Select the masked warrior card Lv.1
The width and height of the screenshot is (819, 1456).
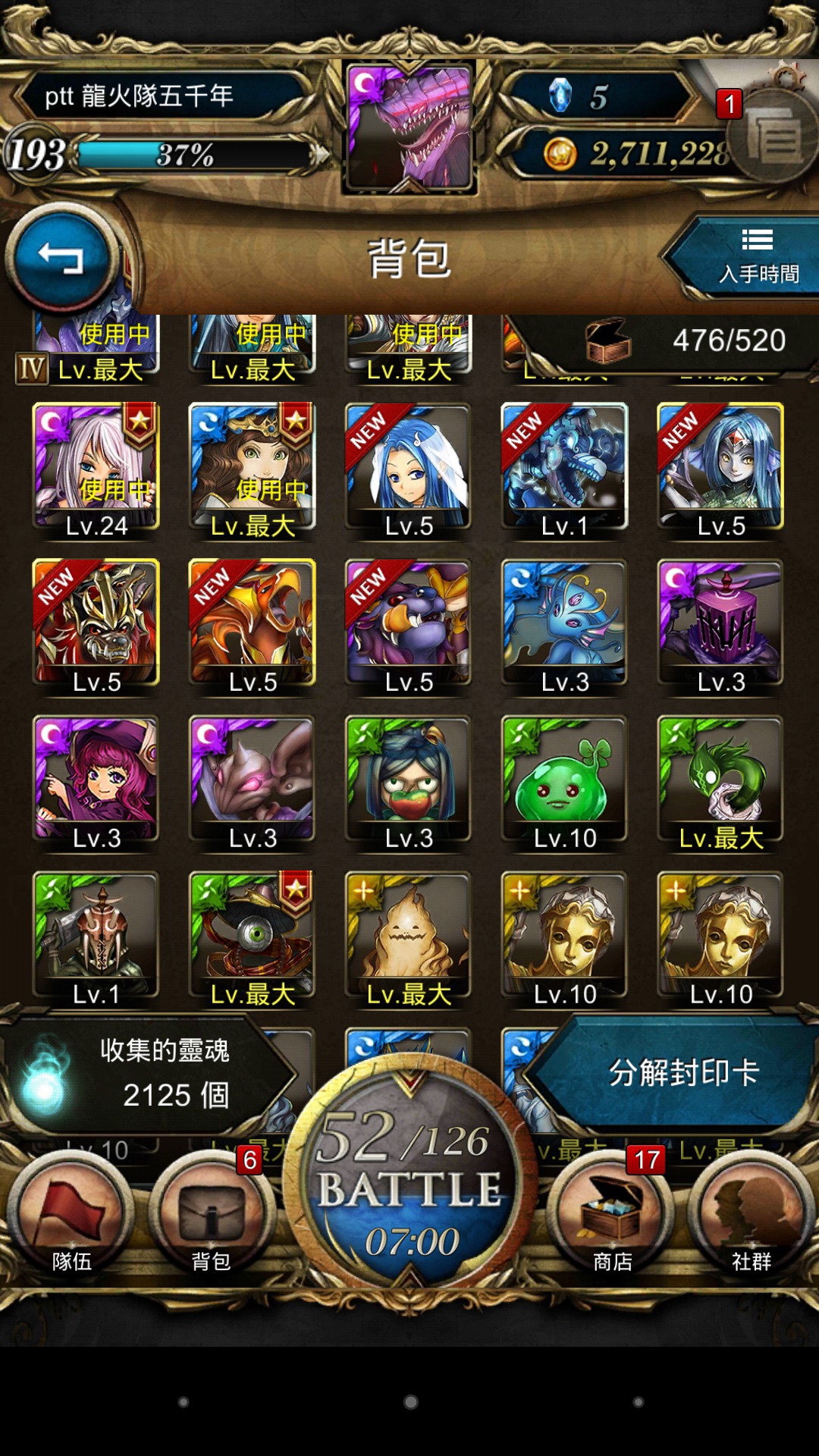click(x=96, y=940)
